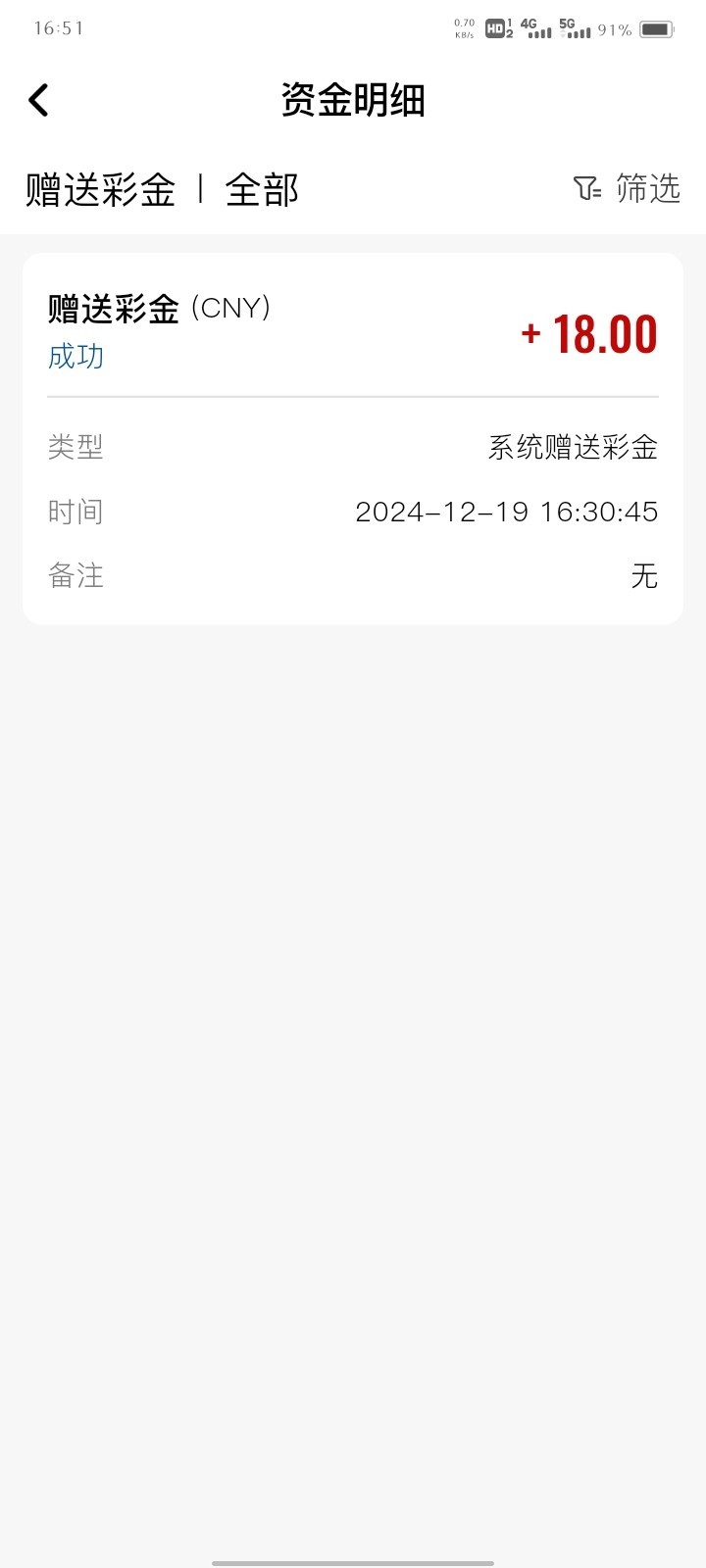Go back using the back arrow
Viewport: 706px width, 1568px height.
point(38,100)
